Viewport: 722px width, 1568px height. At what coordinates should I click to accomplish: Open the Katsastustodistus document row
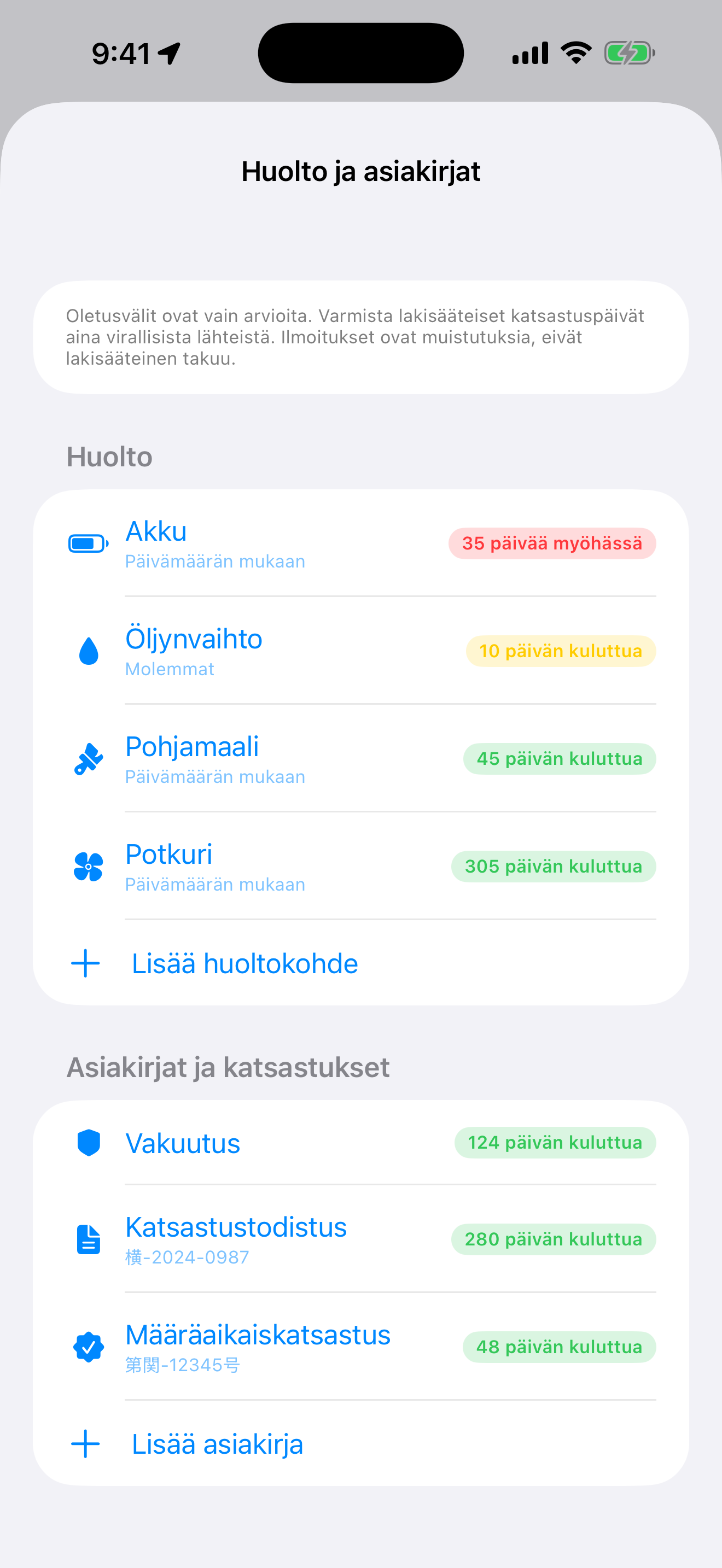[361, 1239]
